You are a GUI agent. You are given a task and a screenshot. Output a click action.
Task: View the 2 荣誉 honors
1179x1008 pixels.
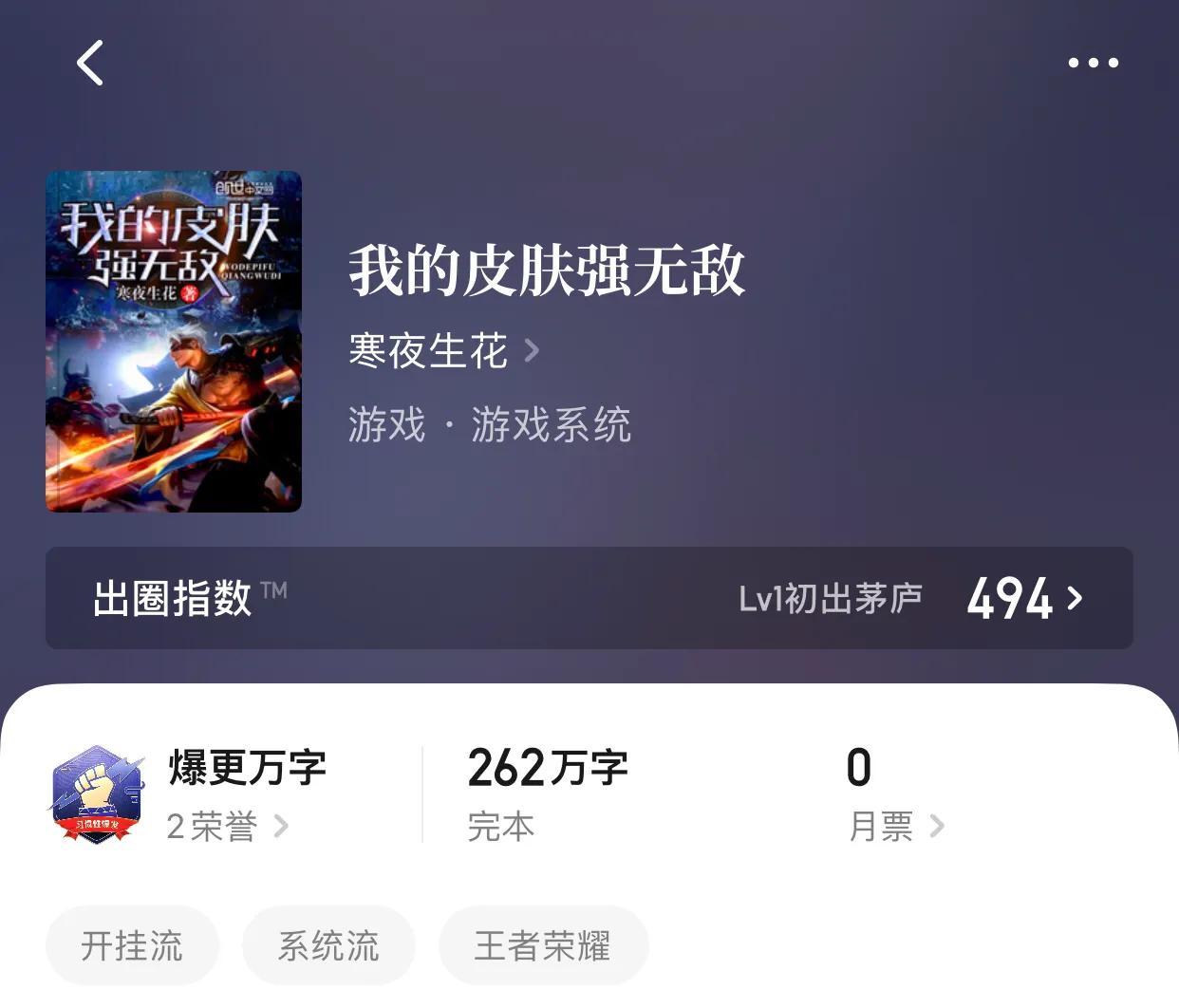(226, 826)
